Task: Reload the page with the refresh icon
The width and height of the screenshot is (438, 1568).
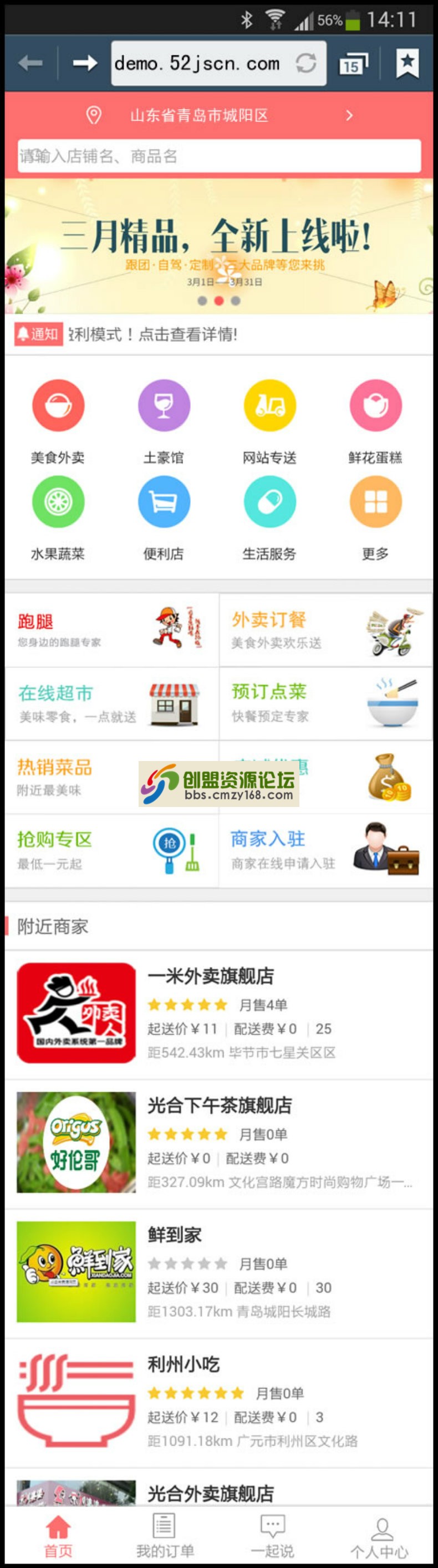Action: point(306,63)
